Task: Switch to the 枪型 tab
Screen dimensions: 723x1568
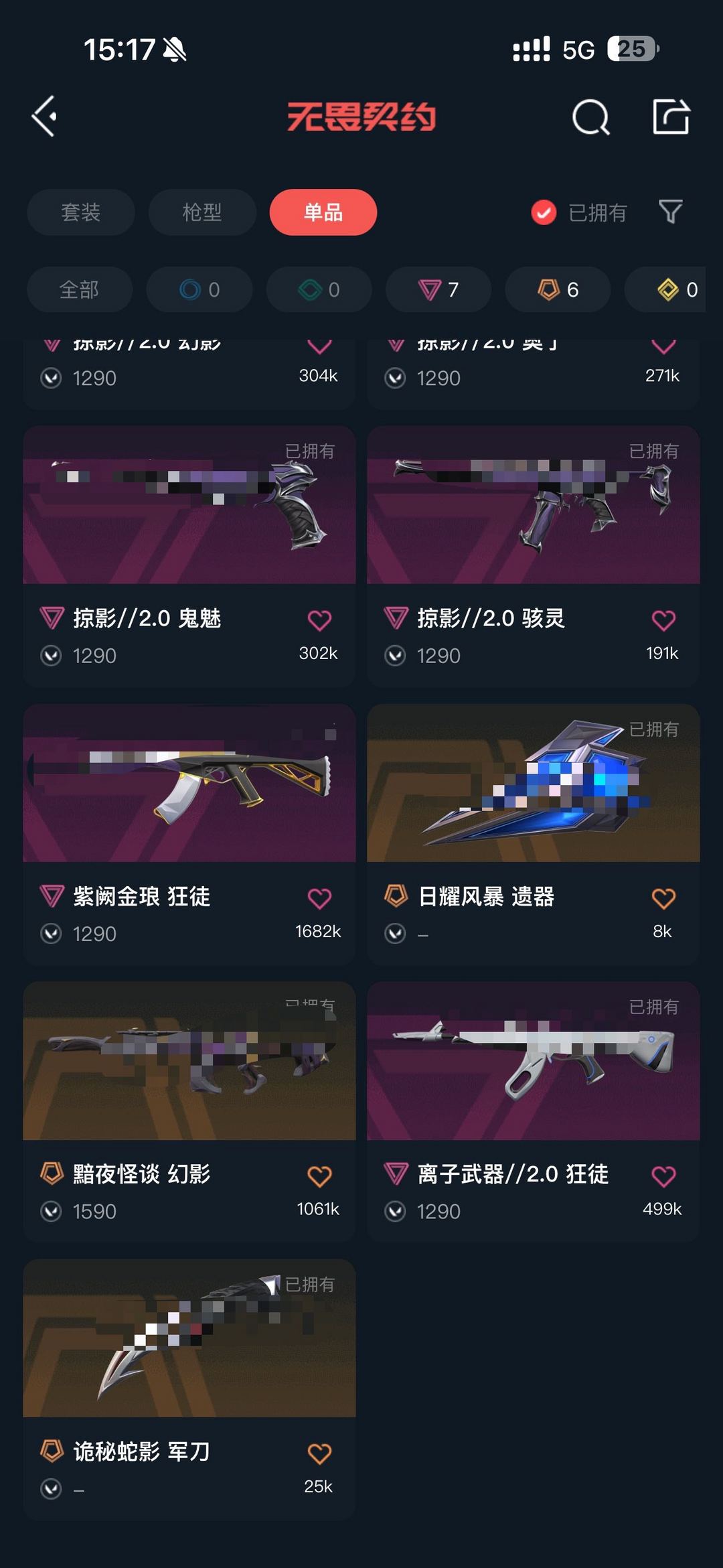Action: (202, 212)
